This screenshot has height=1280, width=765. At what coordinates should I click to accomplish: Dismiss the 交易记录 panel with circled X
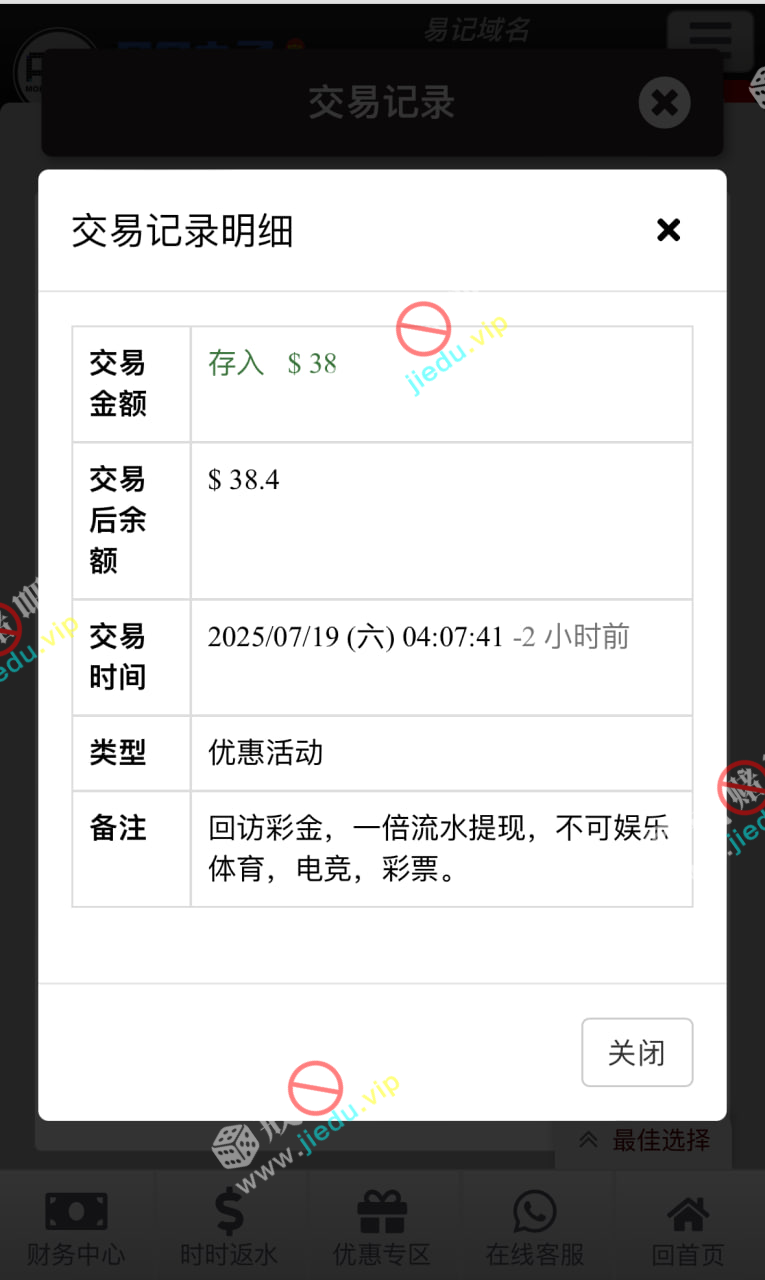pos(664,102)
